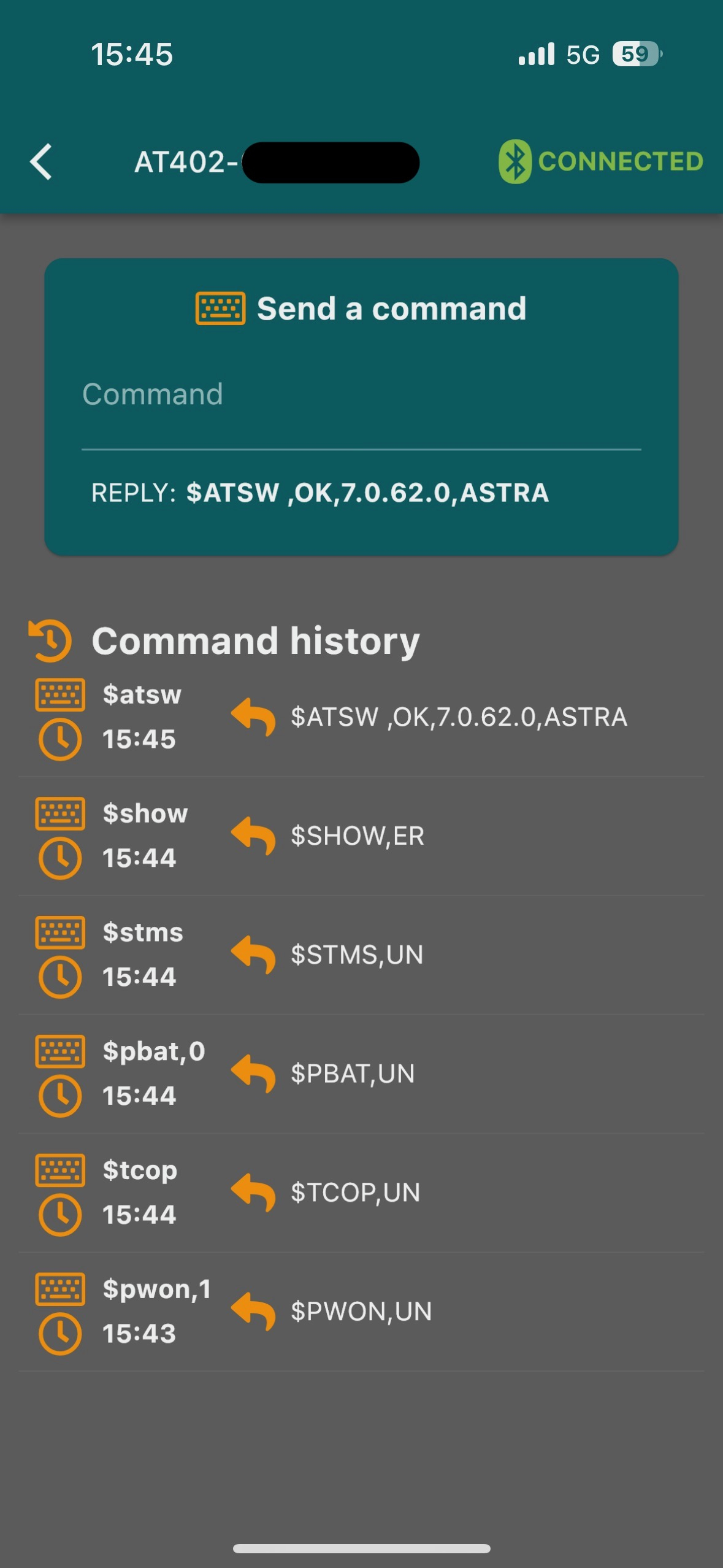Viewport: 723px width, 1568px height.
Task: Select the $show history entry
Action: [145, 814]
